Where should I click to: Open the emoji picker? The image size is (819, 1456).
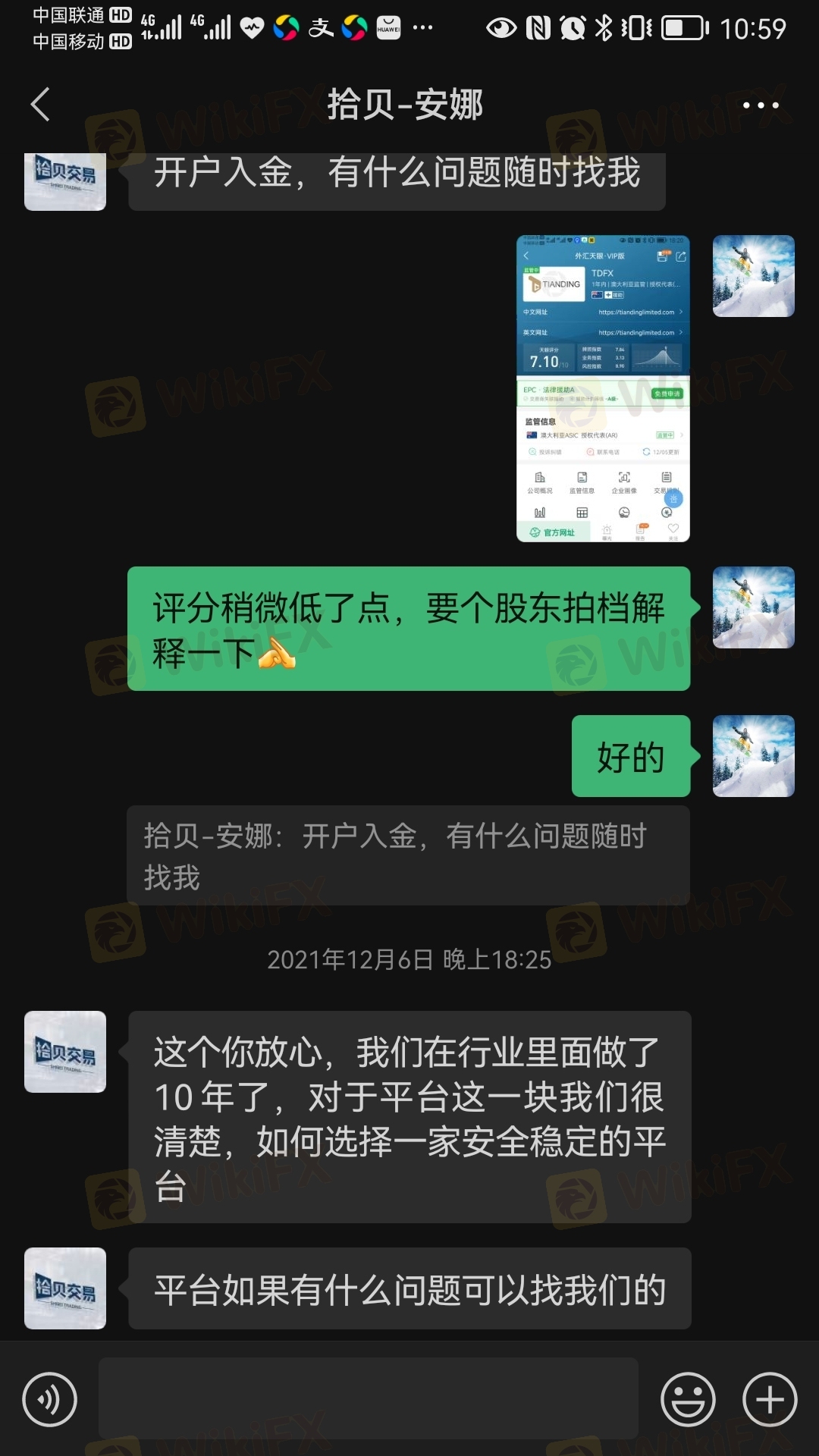click(688, 1399)
